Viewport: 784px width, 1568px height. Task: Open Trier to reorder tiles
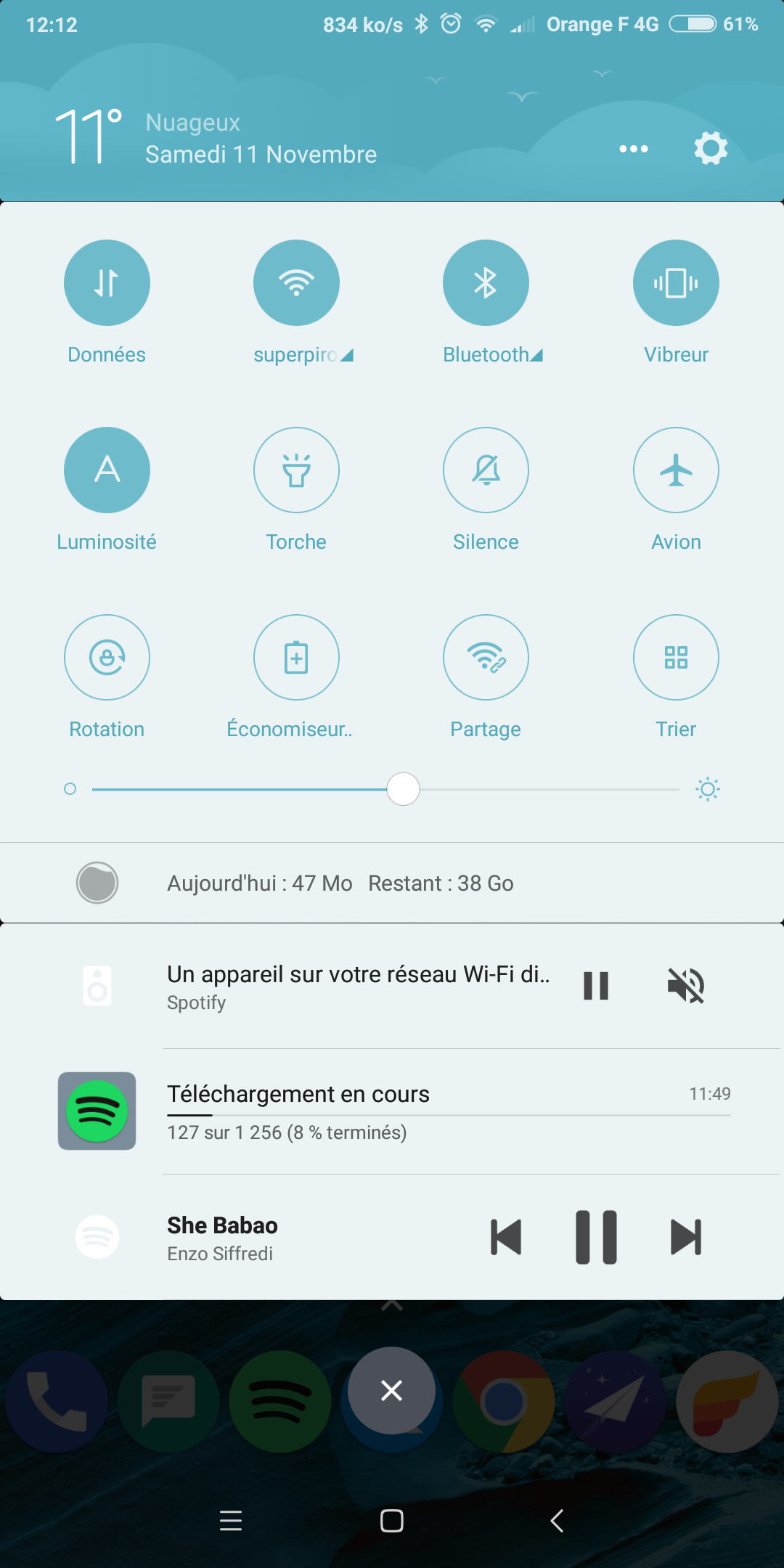coord(676,658)
